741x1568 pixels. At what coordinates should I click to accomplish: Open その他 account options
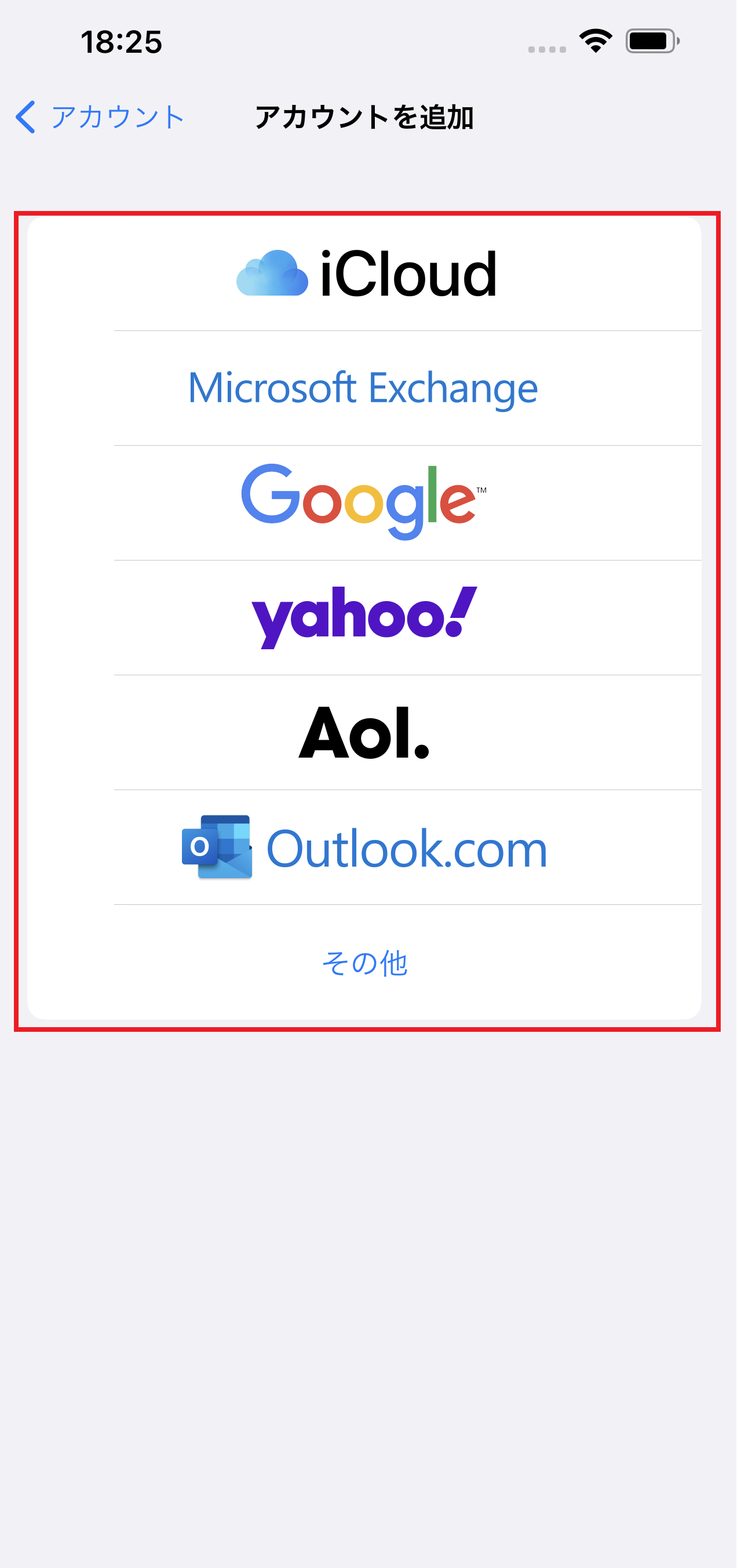point(364,962)
